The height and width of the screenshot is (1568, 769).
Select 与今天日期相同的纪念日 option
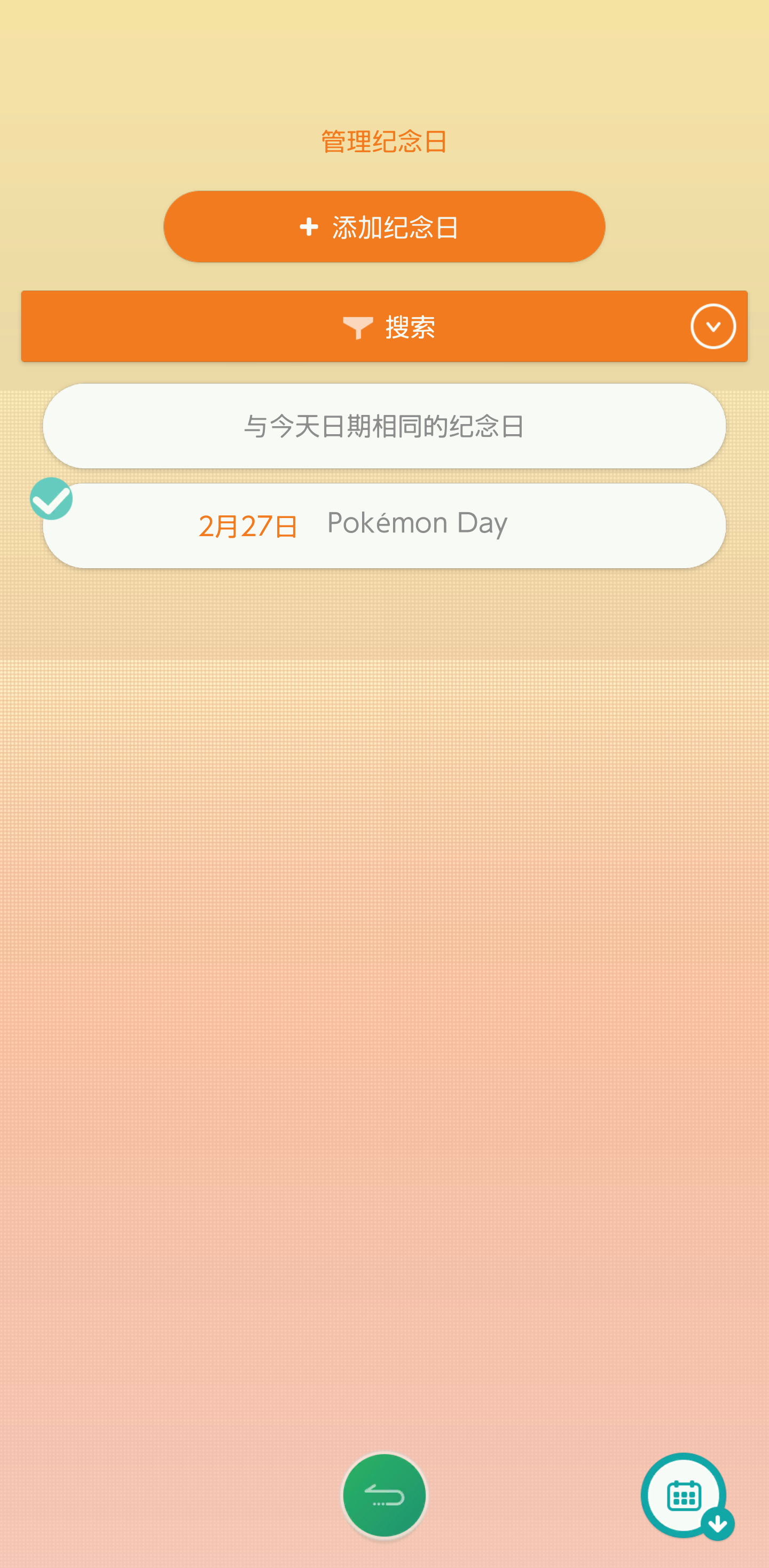coord(384,426)
